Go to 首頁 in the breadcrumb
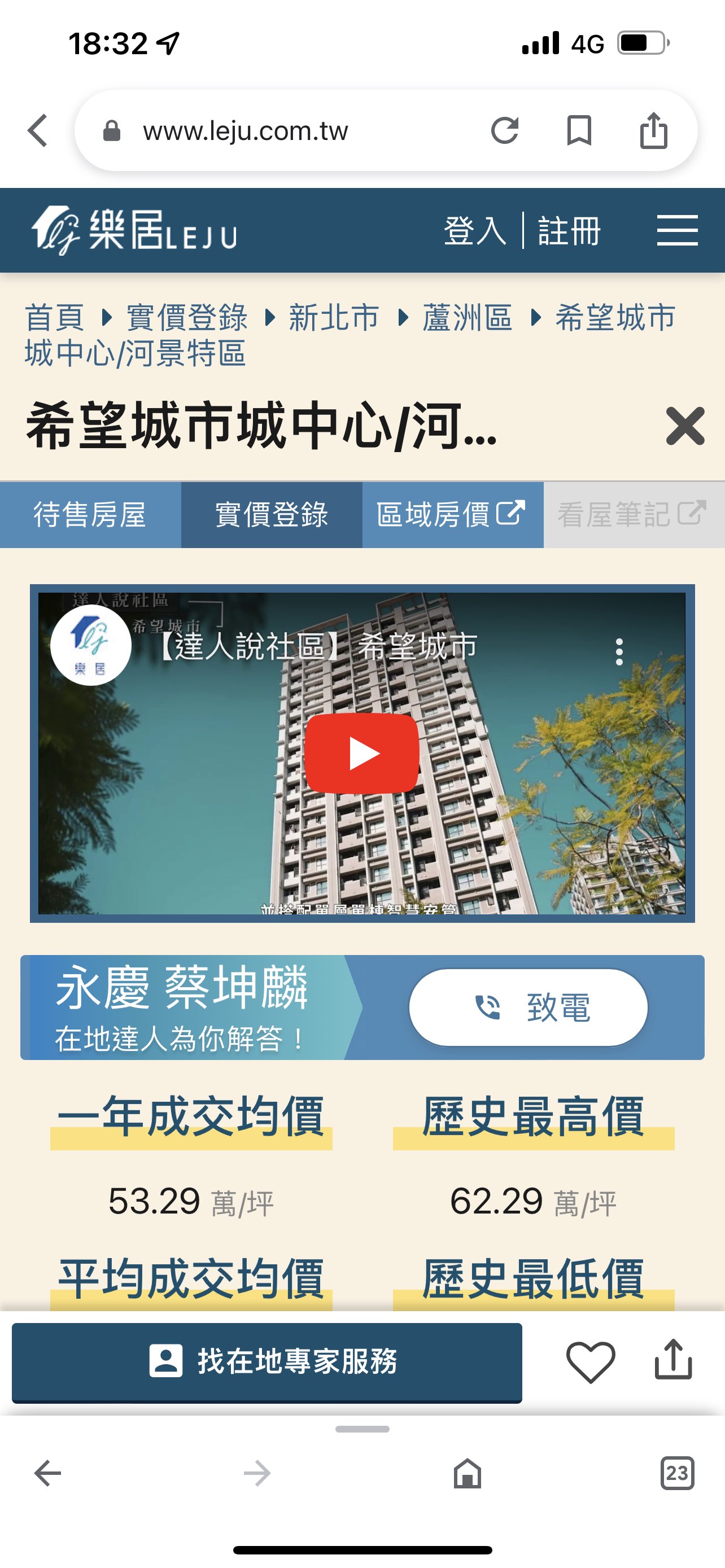The height and width of the screenshot is (1568, 725). point(54,317)
